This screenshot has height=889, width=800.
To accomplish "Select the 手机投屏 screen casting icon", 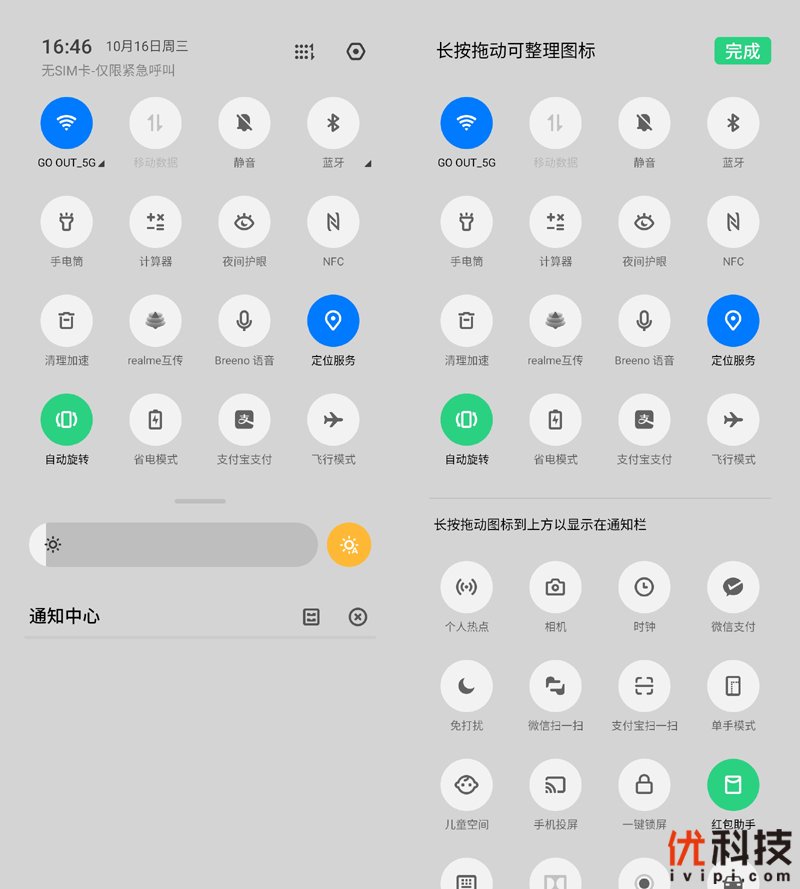I will 555,785.
